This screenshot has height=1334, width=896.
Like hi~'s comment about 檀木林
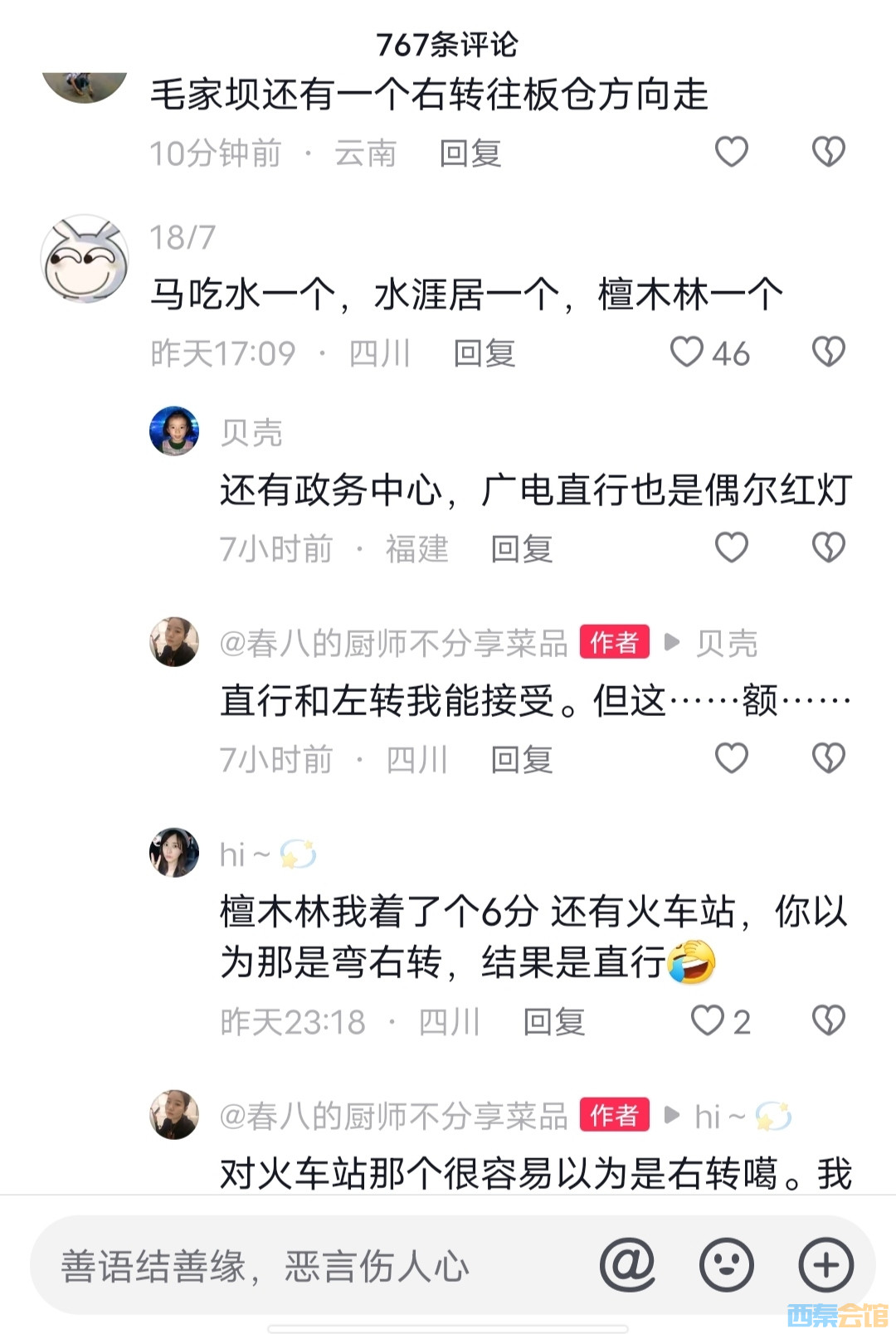pyautogui.click(x=708, y=1021)
